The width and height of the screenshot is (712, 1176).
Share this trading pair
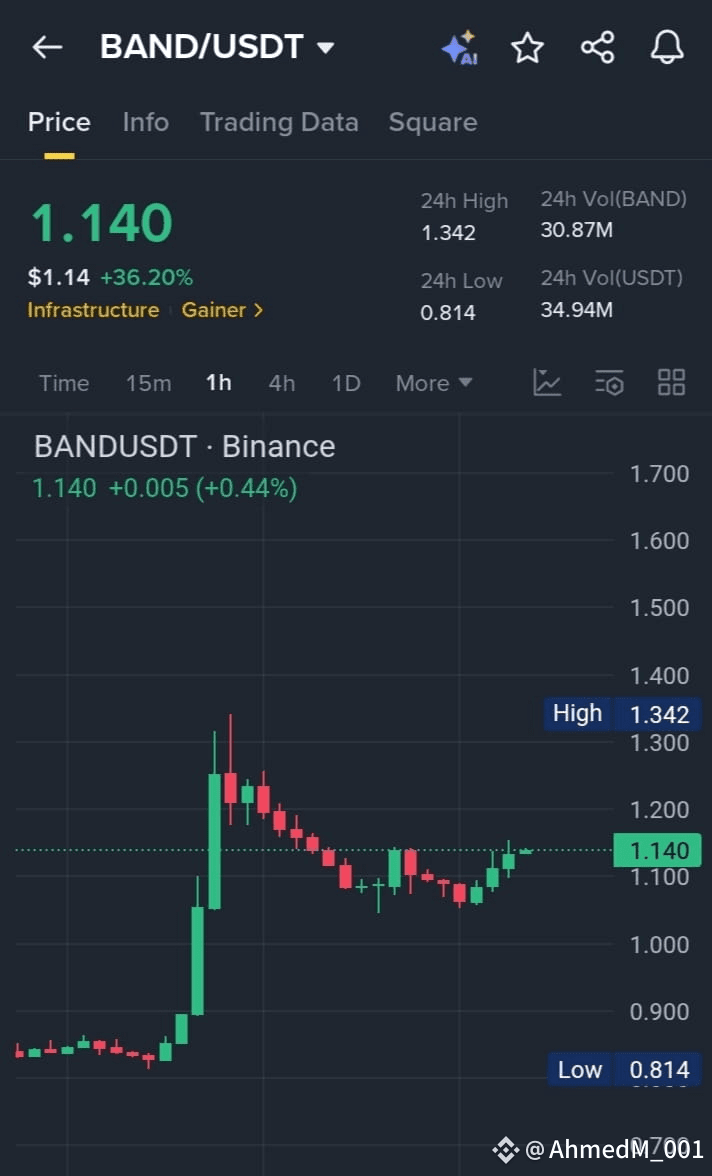pyautogui.click(x=598, y=47)
